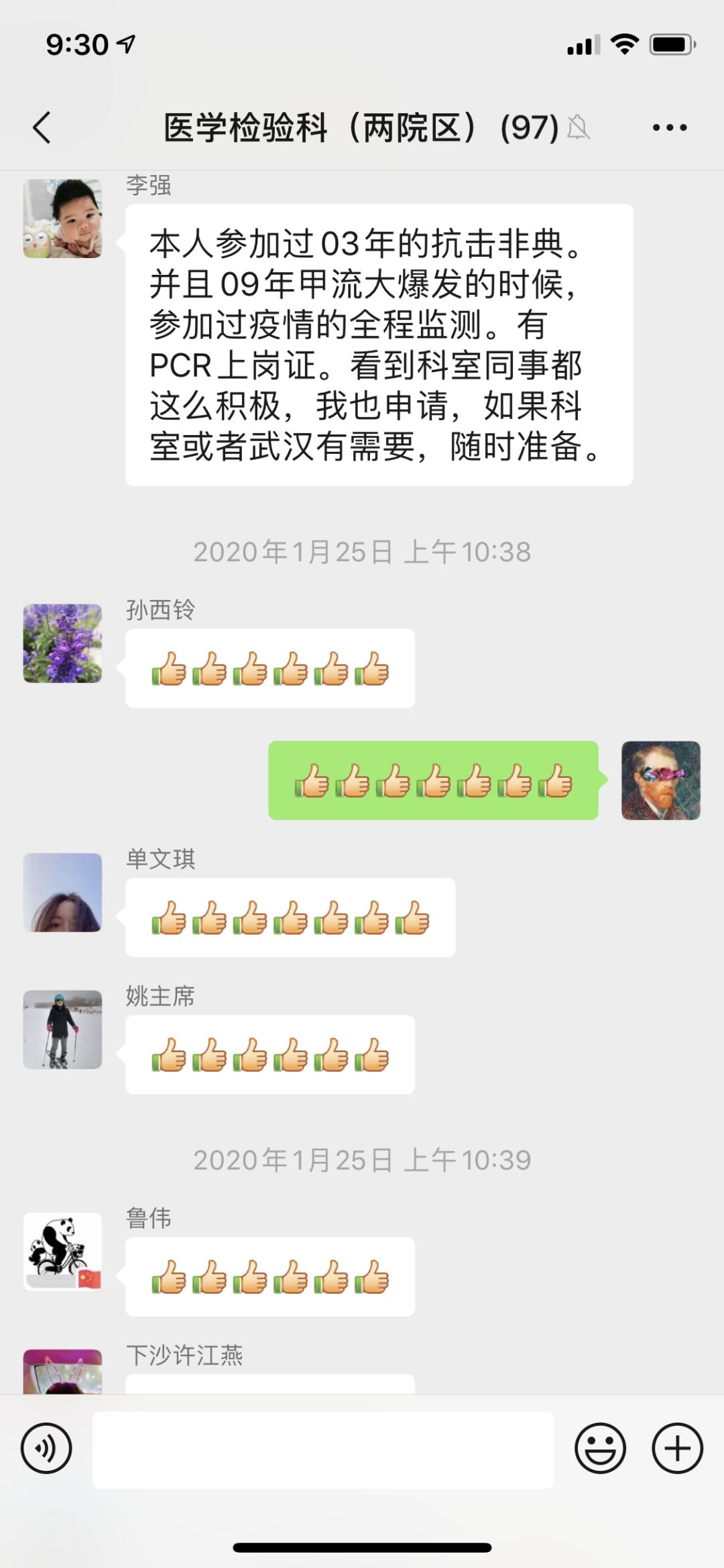View 李强's profile avatar
Screen dimensions: 724x1568
63,219
